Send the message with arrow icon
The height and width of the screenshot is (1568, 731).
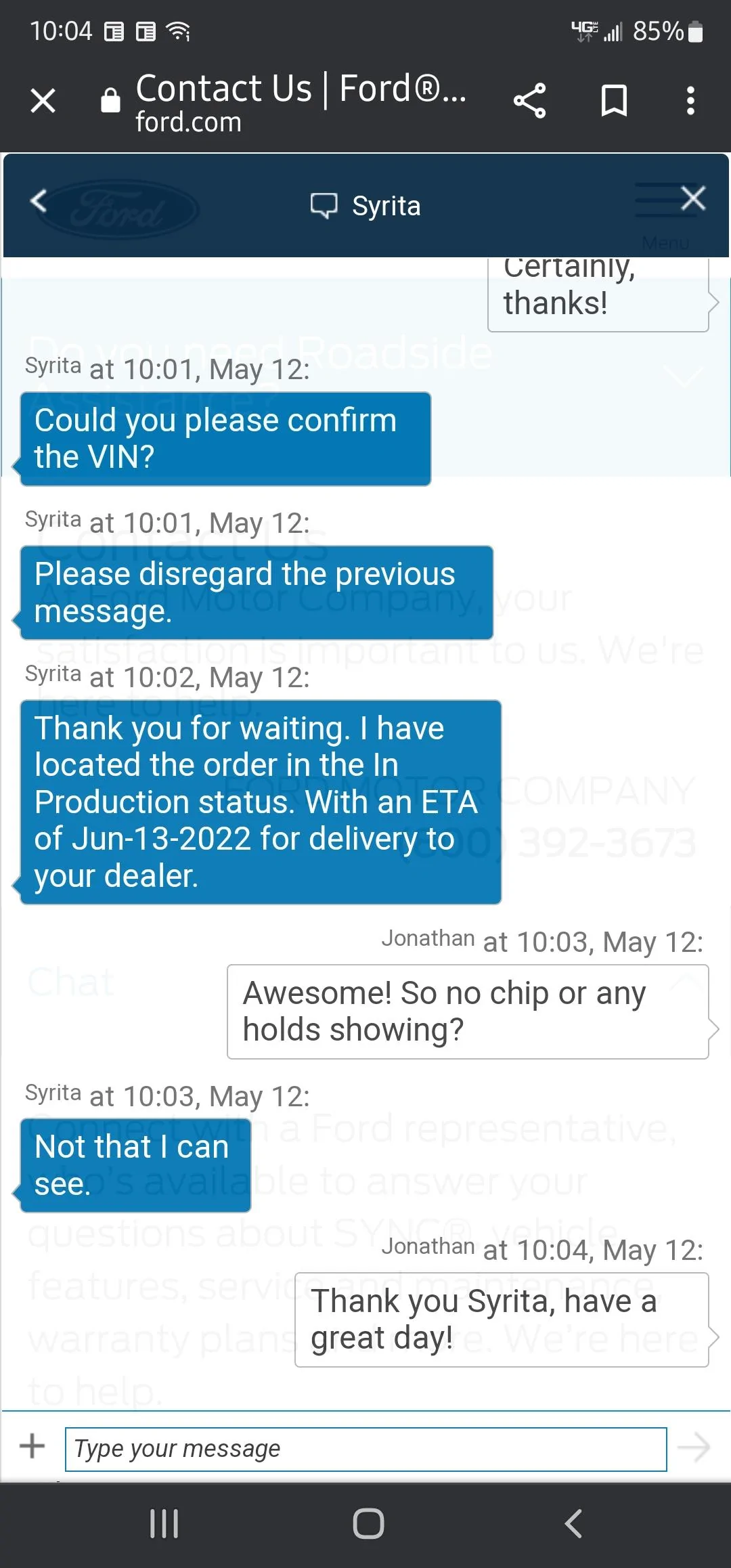(x=694, y=1447)
